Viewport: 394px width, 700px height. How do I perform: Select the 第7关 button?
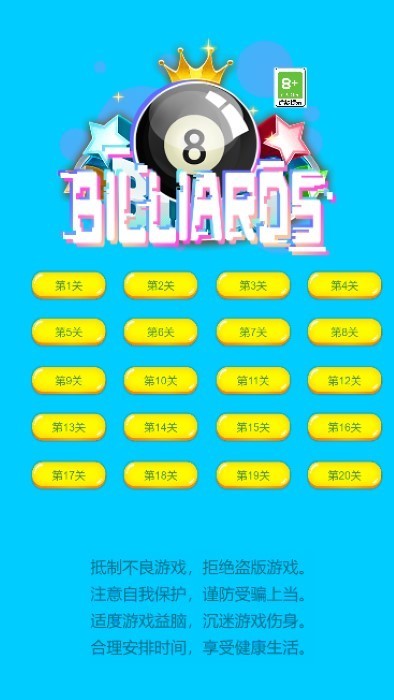(x=253, y=332)
